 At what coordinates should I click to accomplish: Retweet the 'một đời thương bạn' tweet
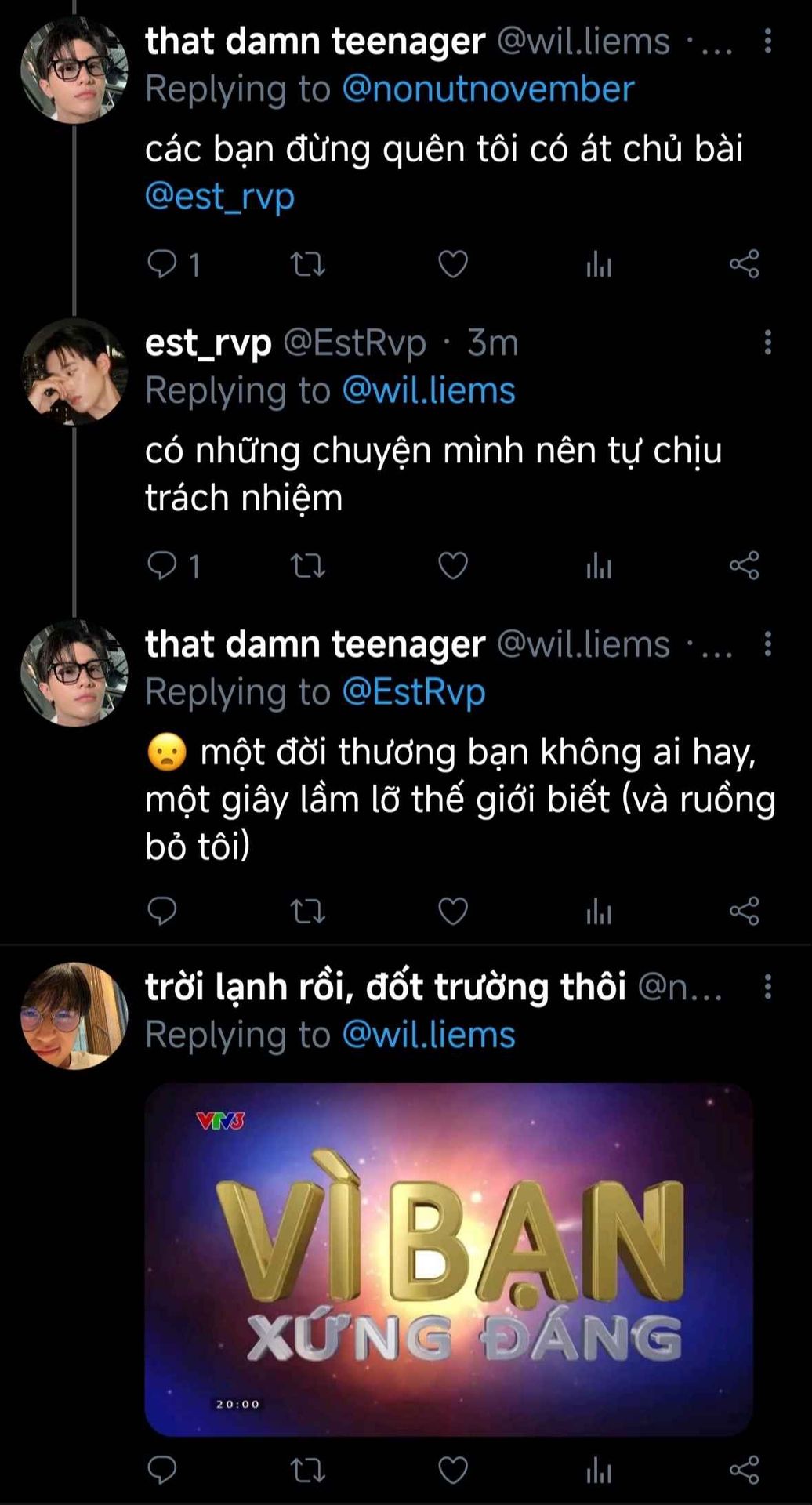307,911
